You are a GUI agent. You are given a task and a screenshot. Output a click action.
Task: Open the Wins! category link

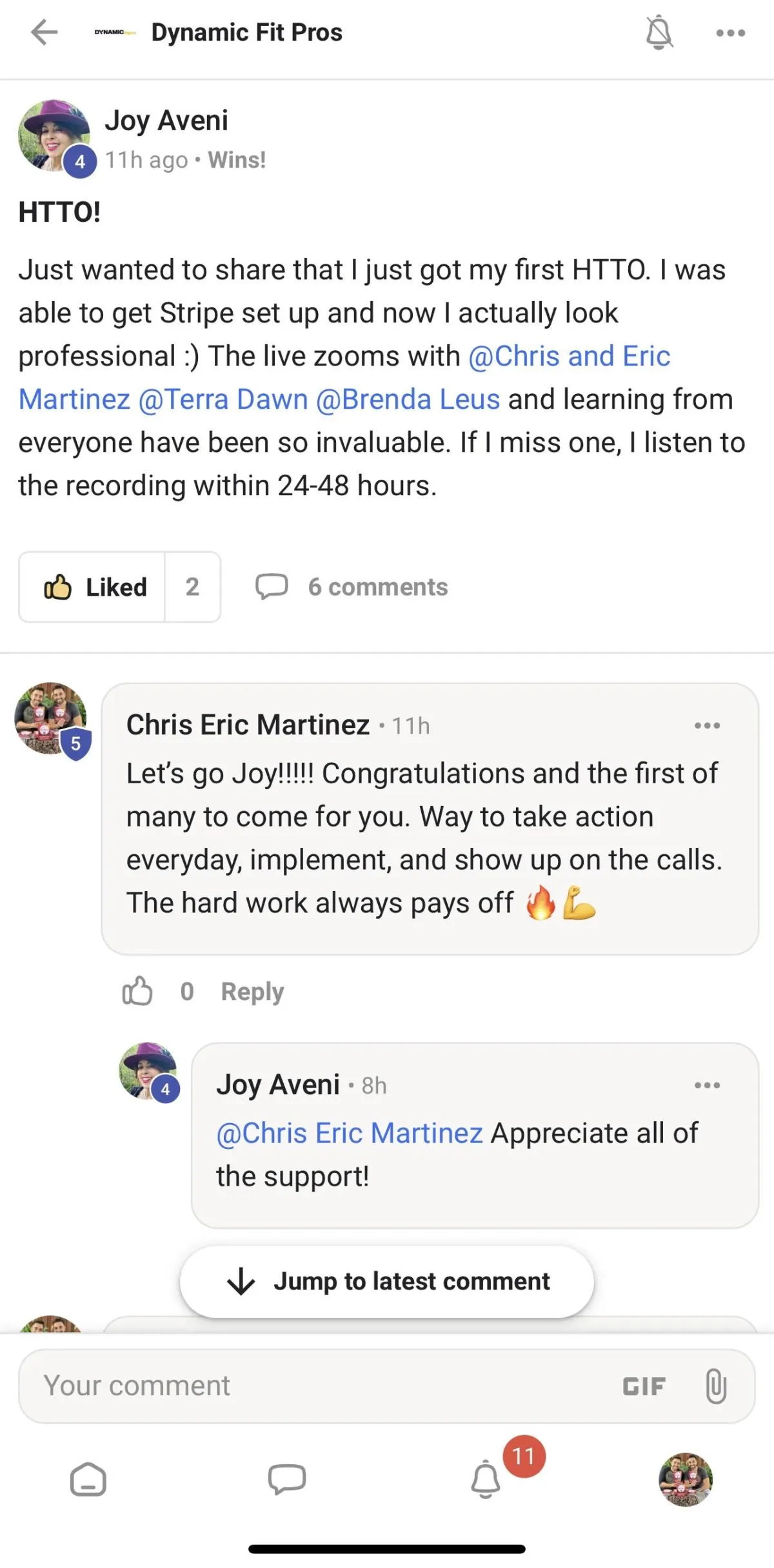click(237, 160)
